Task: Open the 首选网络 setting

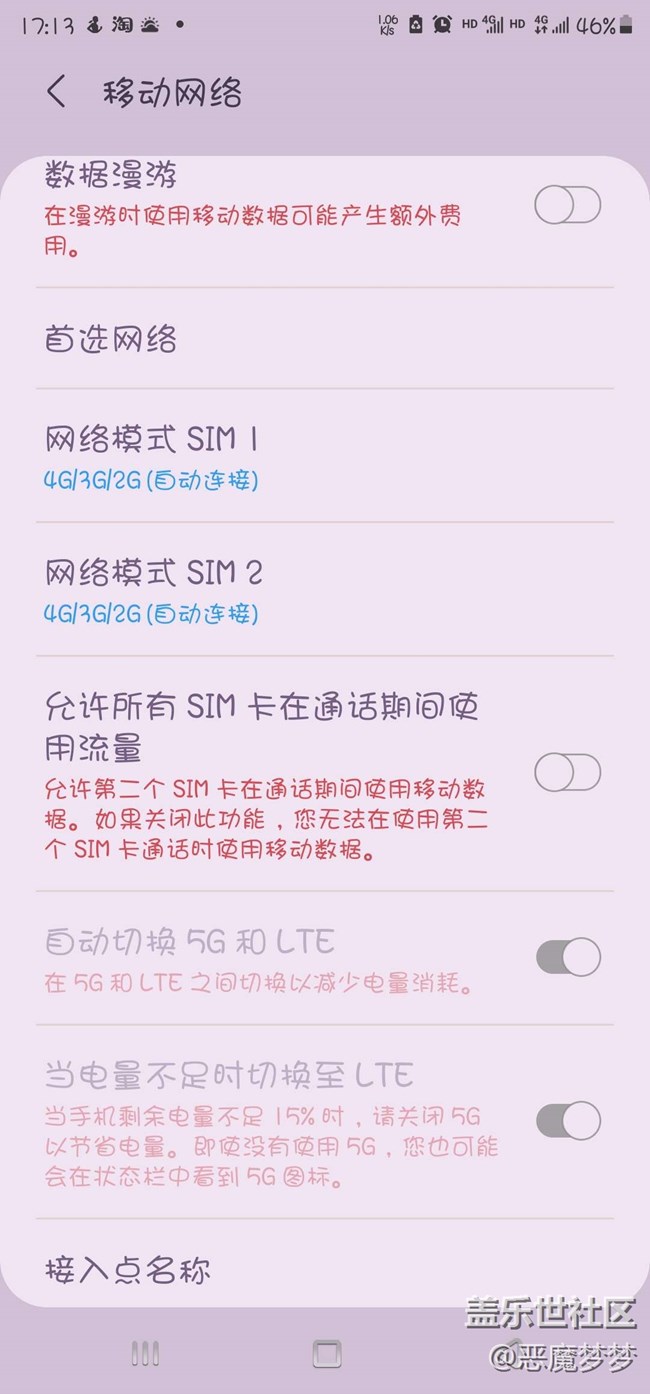Action: pyautogui.click(x=324, y=339)
